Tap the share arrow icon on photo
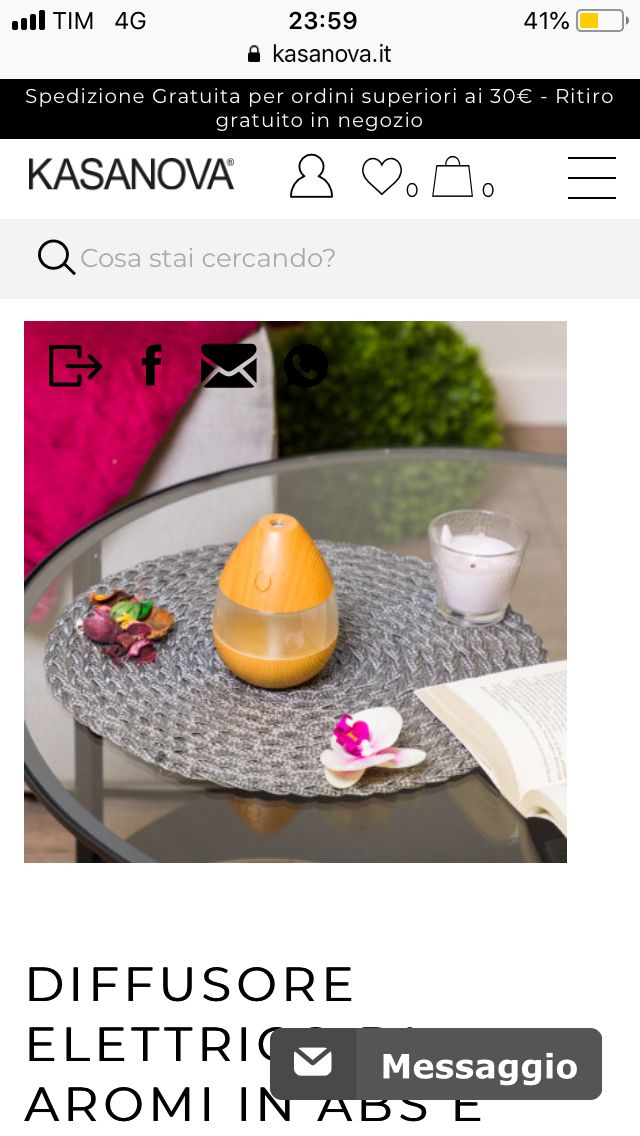The image size is (640, 1136). pos(75,365)
